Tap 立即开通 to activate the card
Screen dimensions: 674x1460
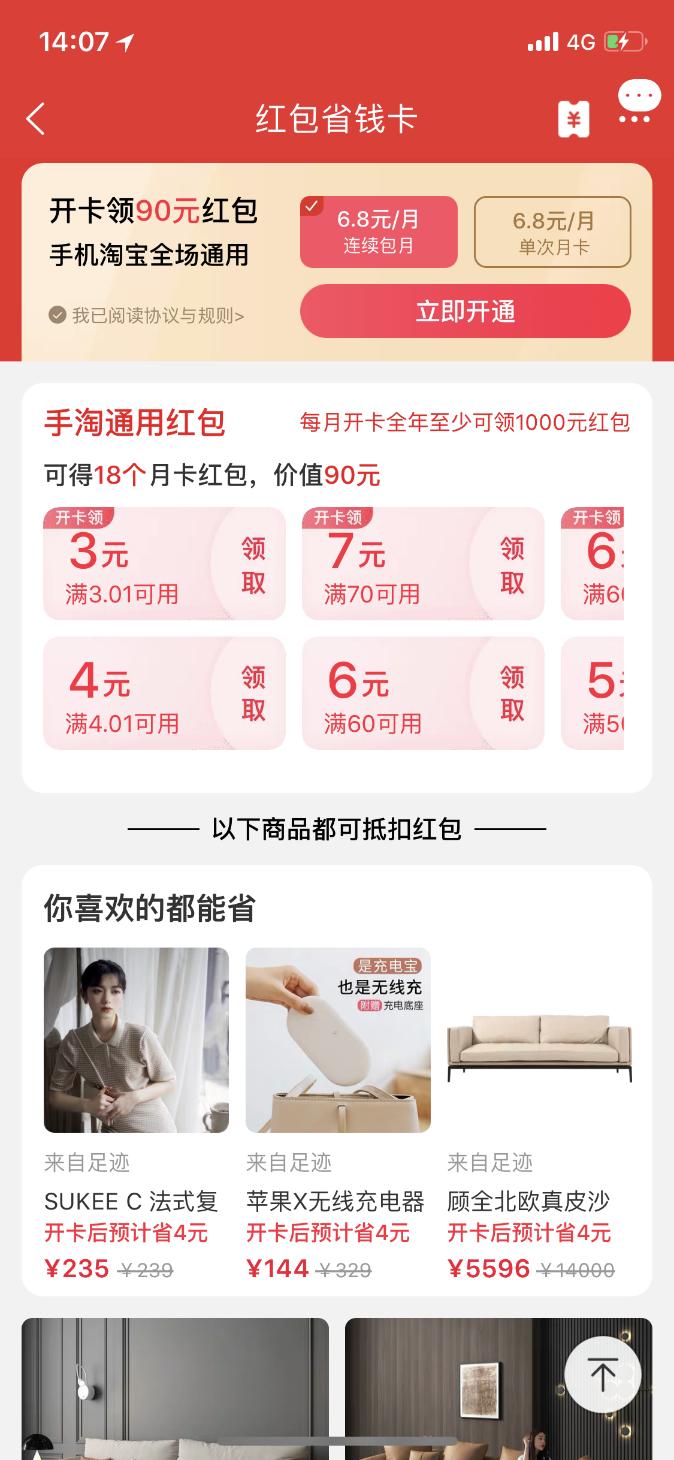coord(465,311)
